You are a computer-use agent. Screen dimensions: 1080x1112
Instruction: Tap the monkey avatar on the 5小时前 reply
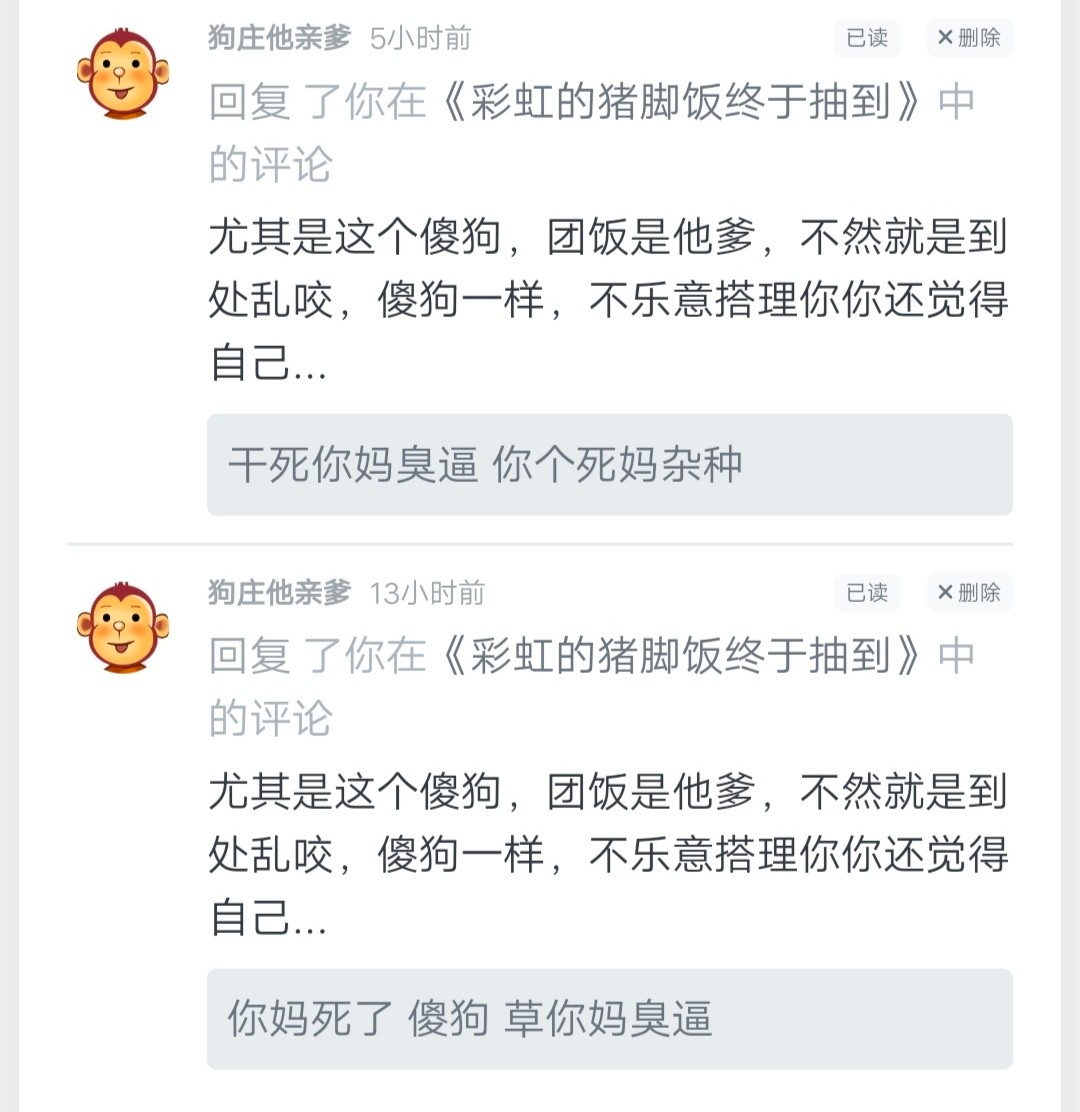(x=123, y=74)
